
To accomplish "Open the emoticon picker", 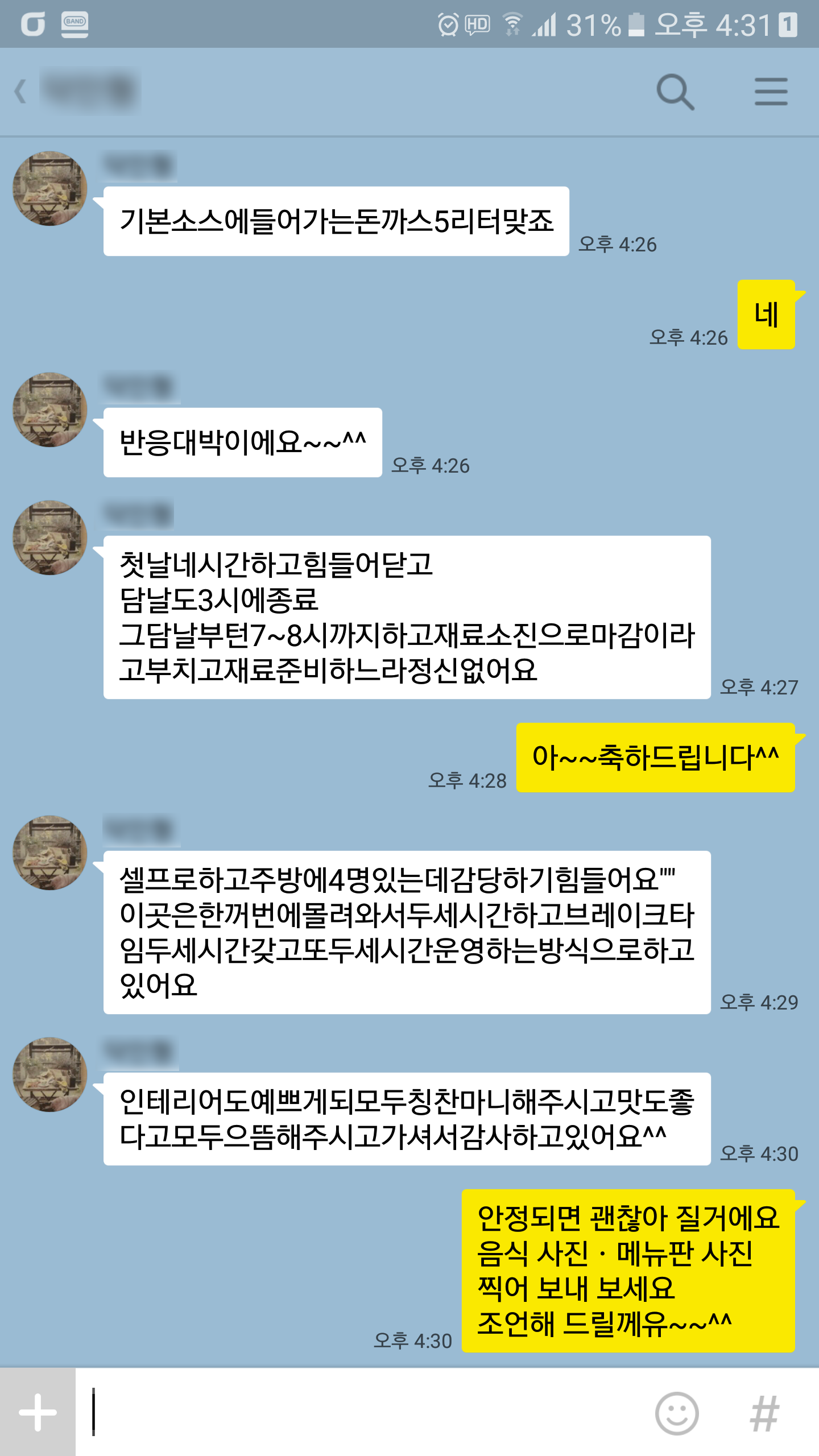I will point(676,1413).
